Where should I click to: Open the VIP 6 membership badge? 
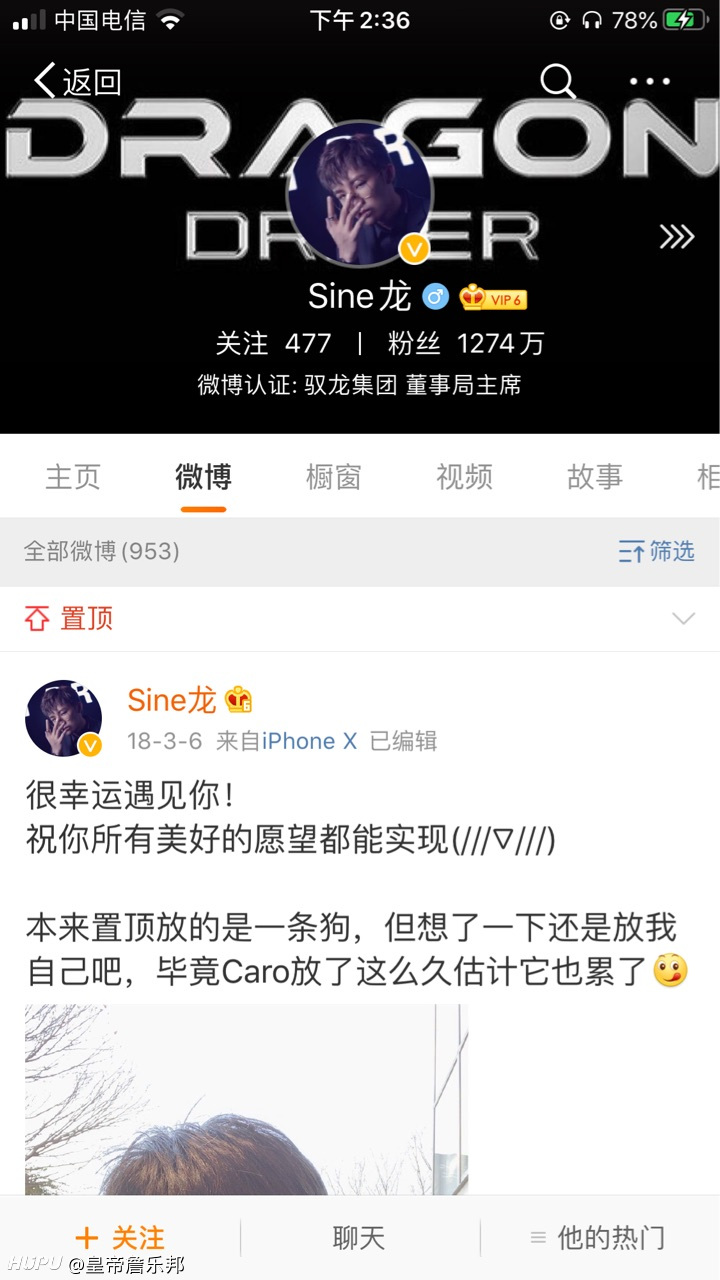click(x=493, y=297)
